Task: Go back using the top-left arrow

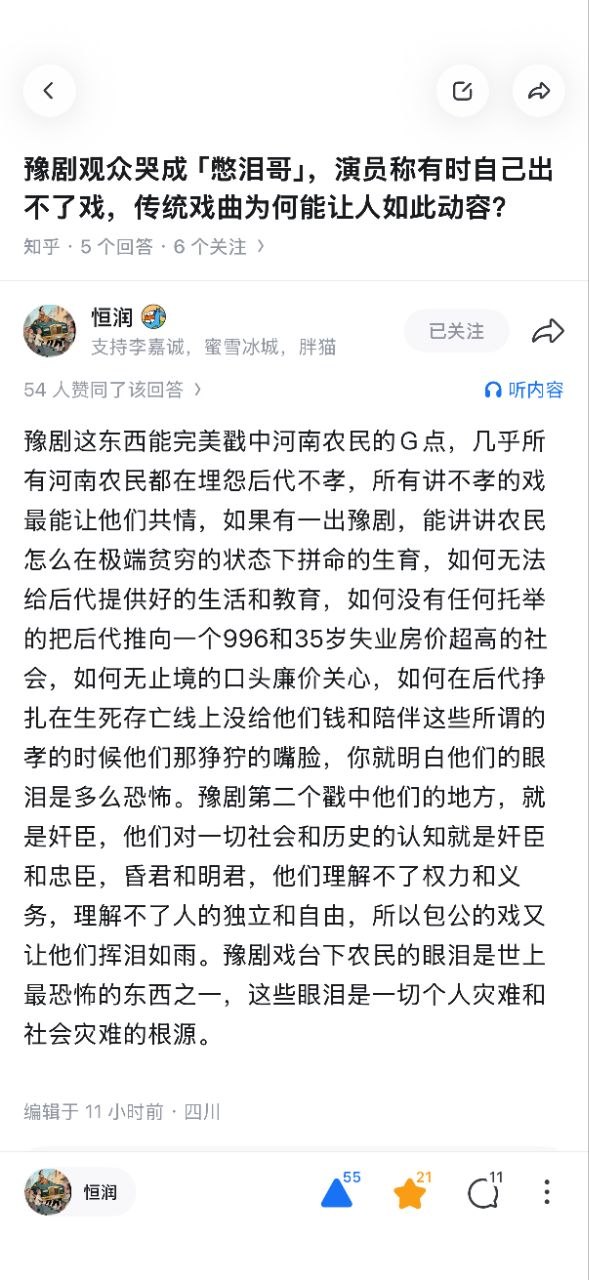Action: 49,91
